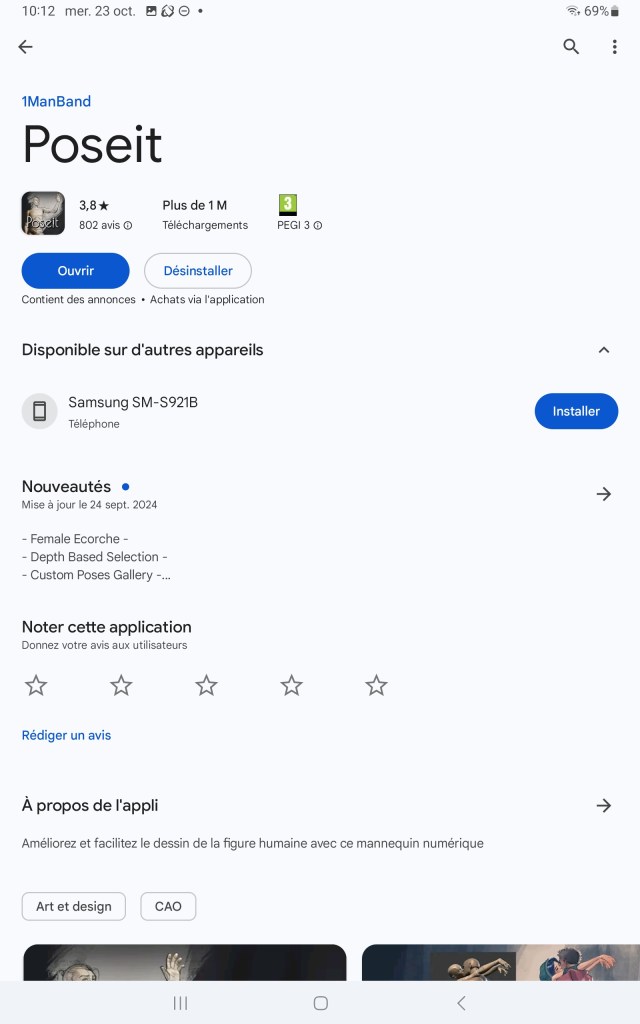Select the Art et design chip

[x=74, y=906]
